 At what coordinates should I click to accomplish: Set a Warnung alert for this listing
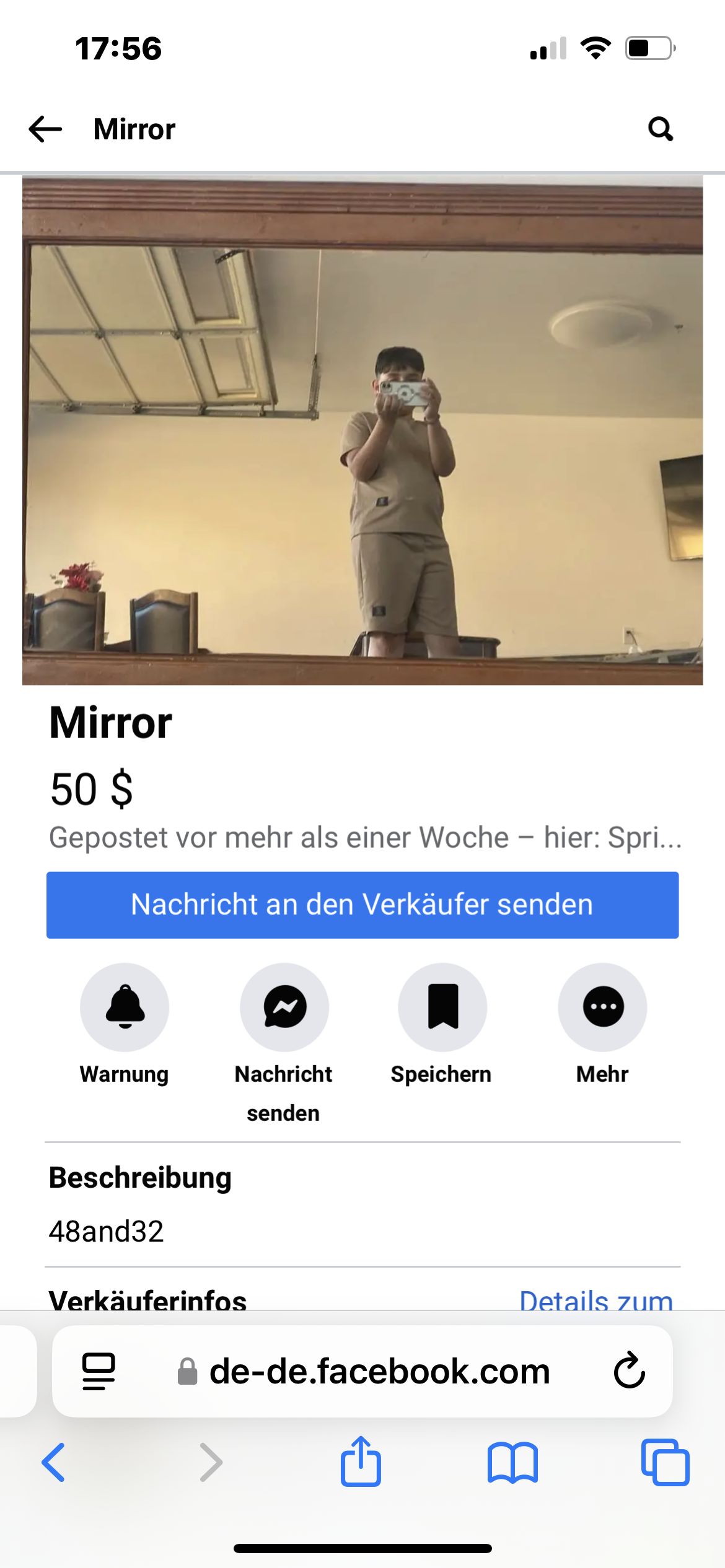click(x=125, y=1007)
